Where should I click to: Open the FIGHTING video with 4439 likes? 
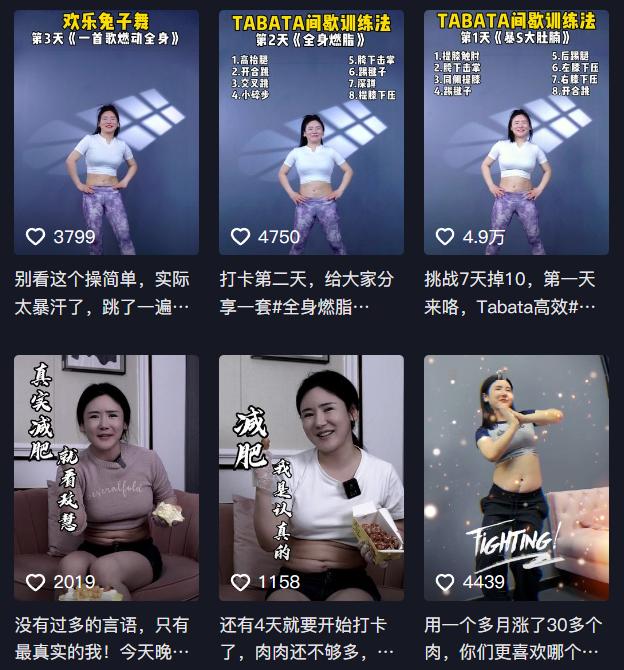tap(516, 475)
